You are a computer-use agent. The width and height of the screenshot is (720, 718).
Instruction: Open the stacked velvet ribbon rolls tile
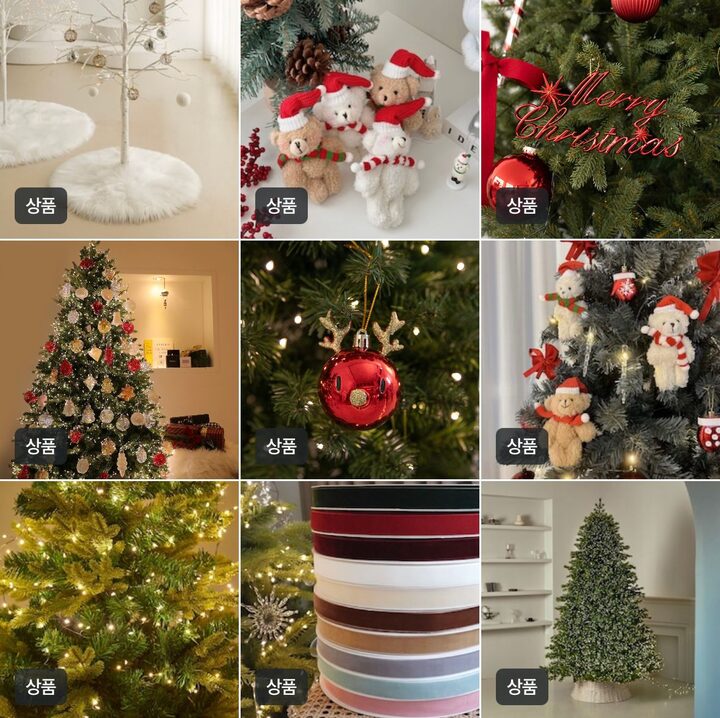pos(360,599)
